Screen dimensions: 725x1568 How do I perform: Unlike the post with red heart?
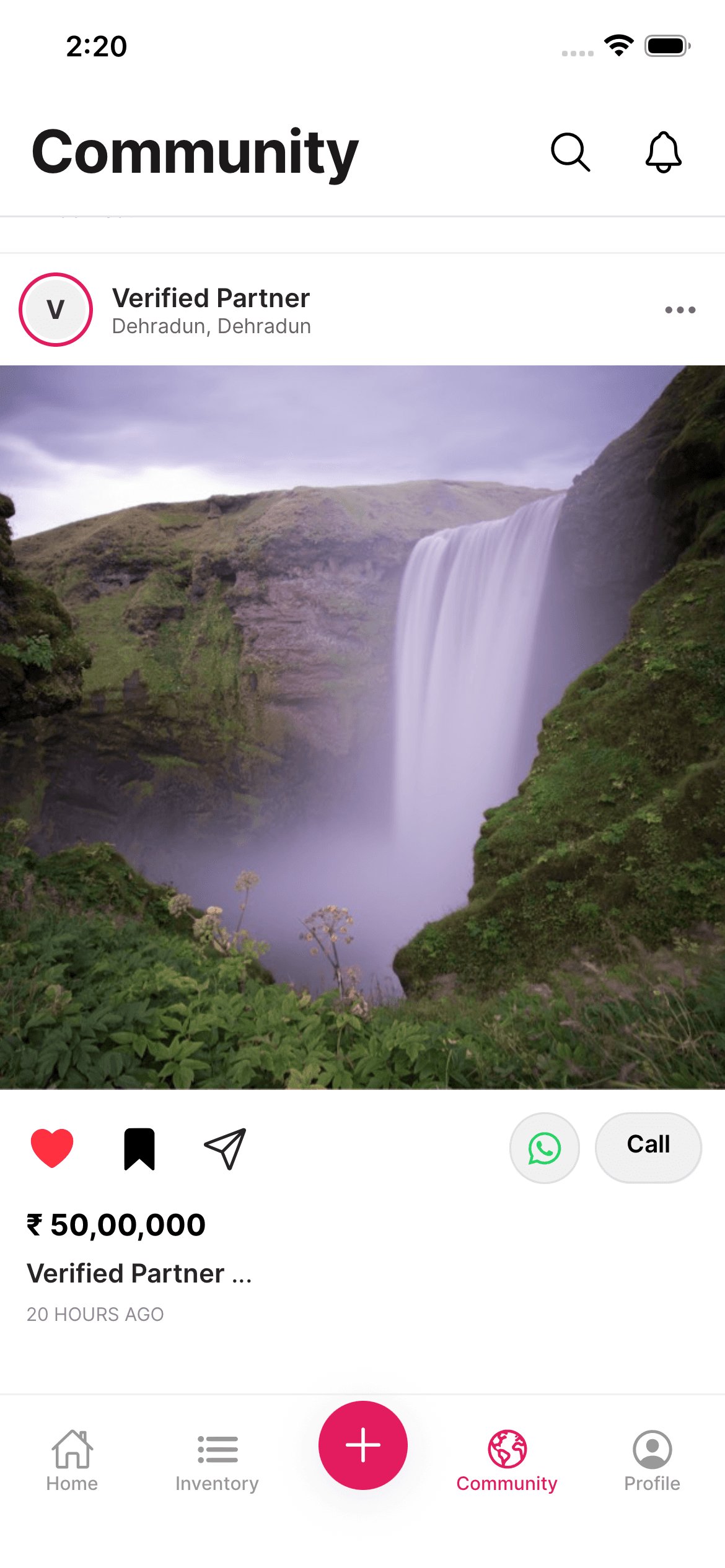click(x=52, y=1148)
